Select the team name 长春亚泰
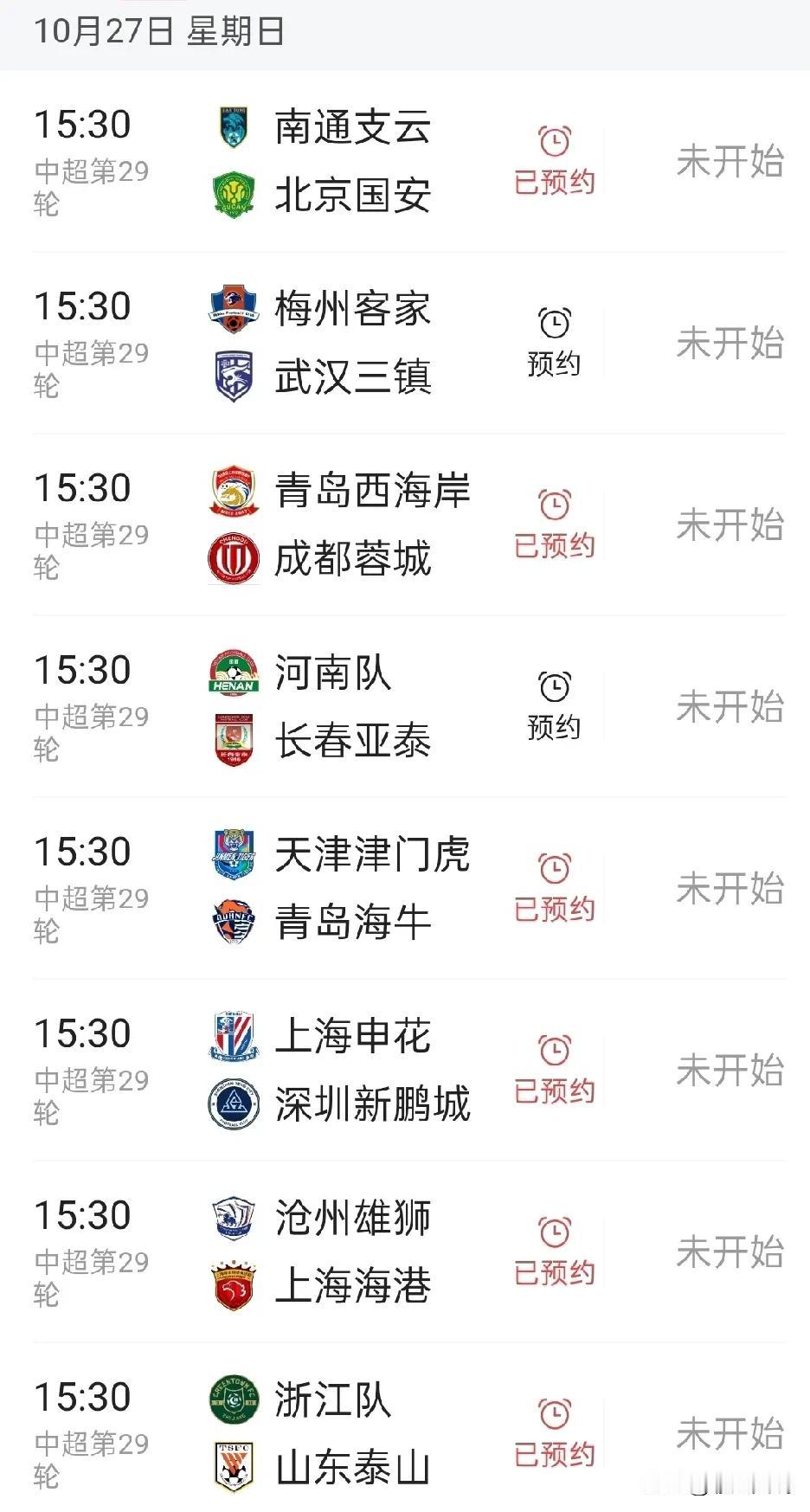 351,738
